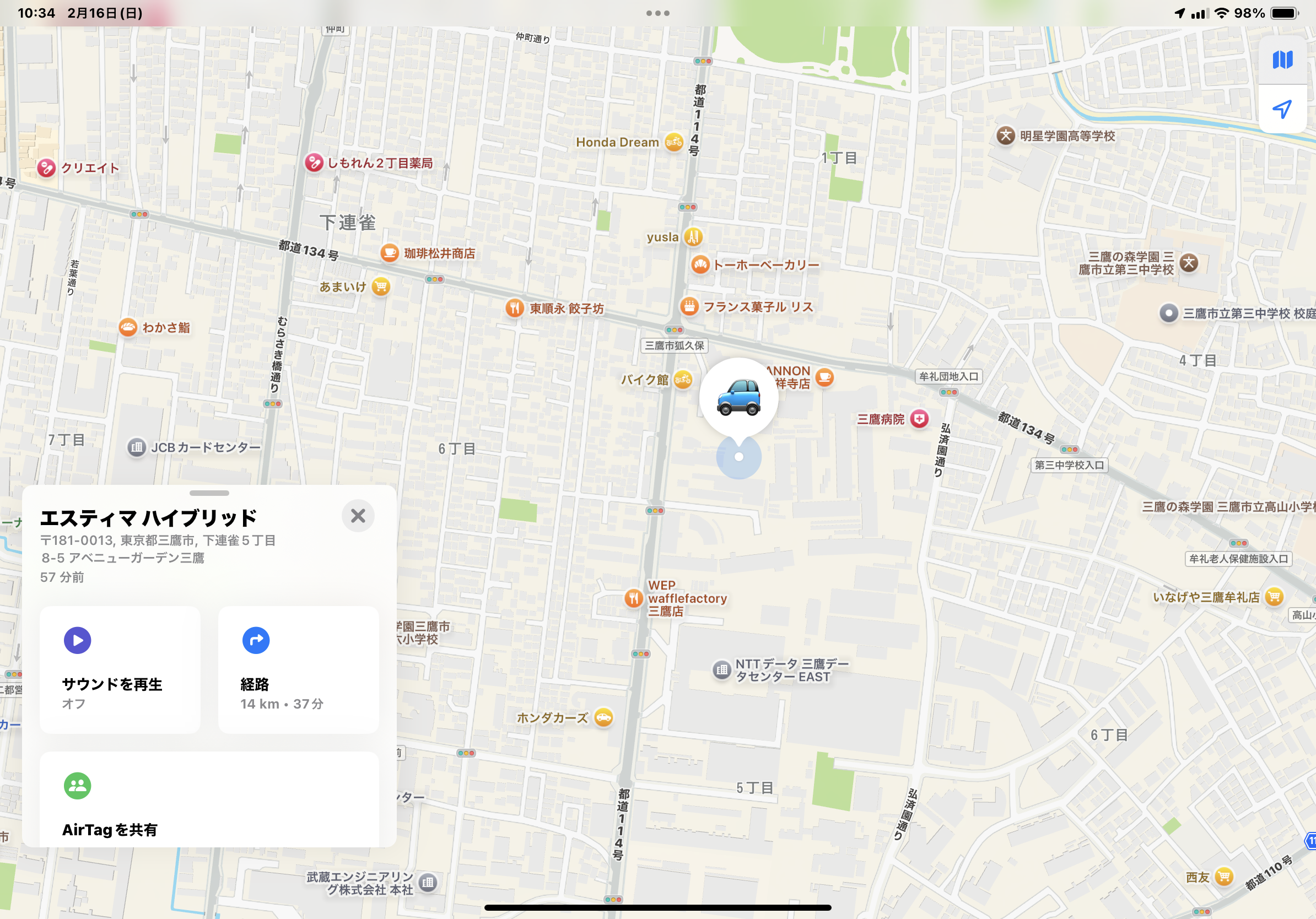Select いなげや三鷹牟礼店 store marker
1316x919 pixels.
point(1274,597)
